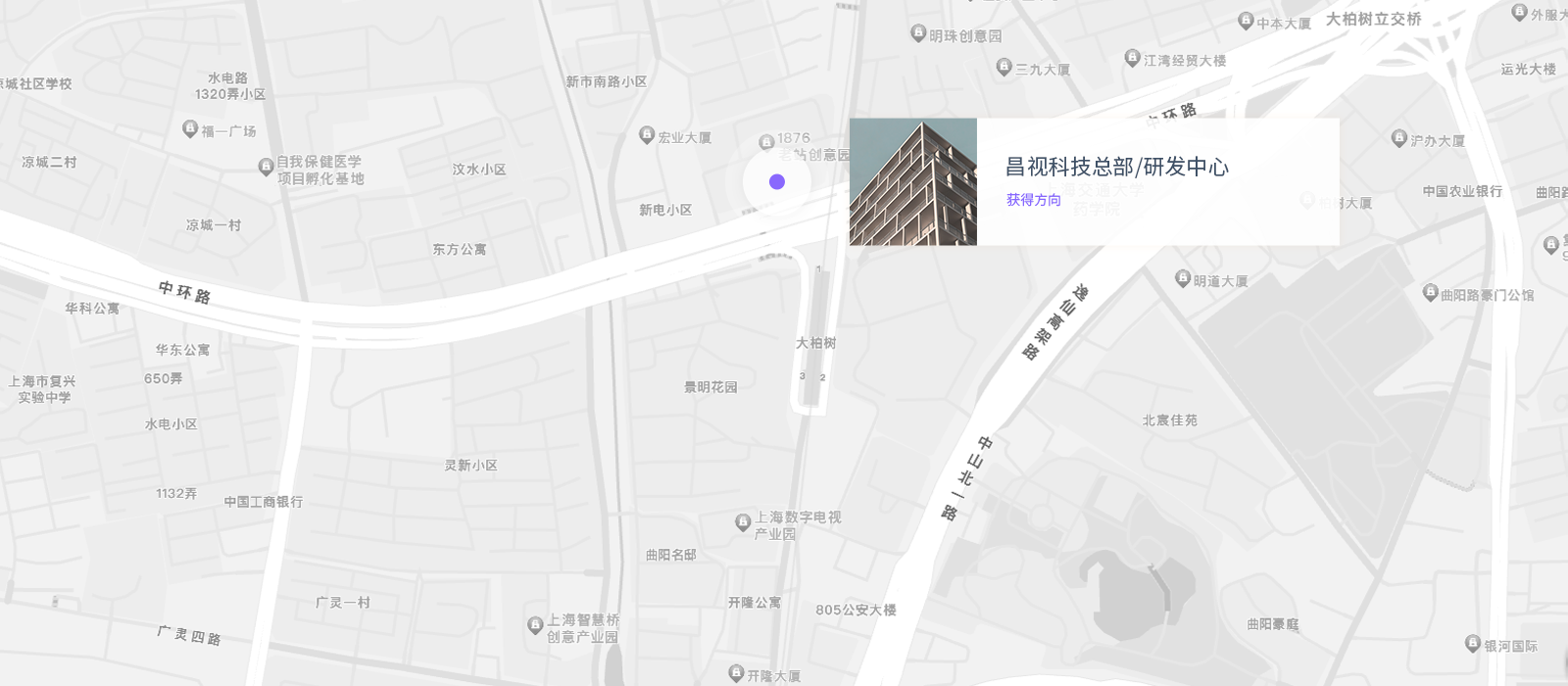Open the 昌视科技总部 building photo card
This screenshot has height=686, width=1568.
click(912, 182)
